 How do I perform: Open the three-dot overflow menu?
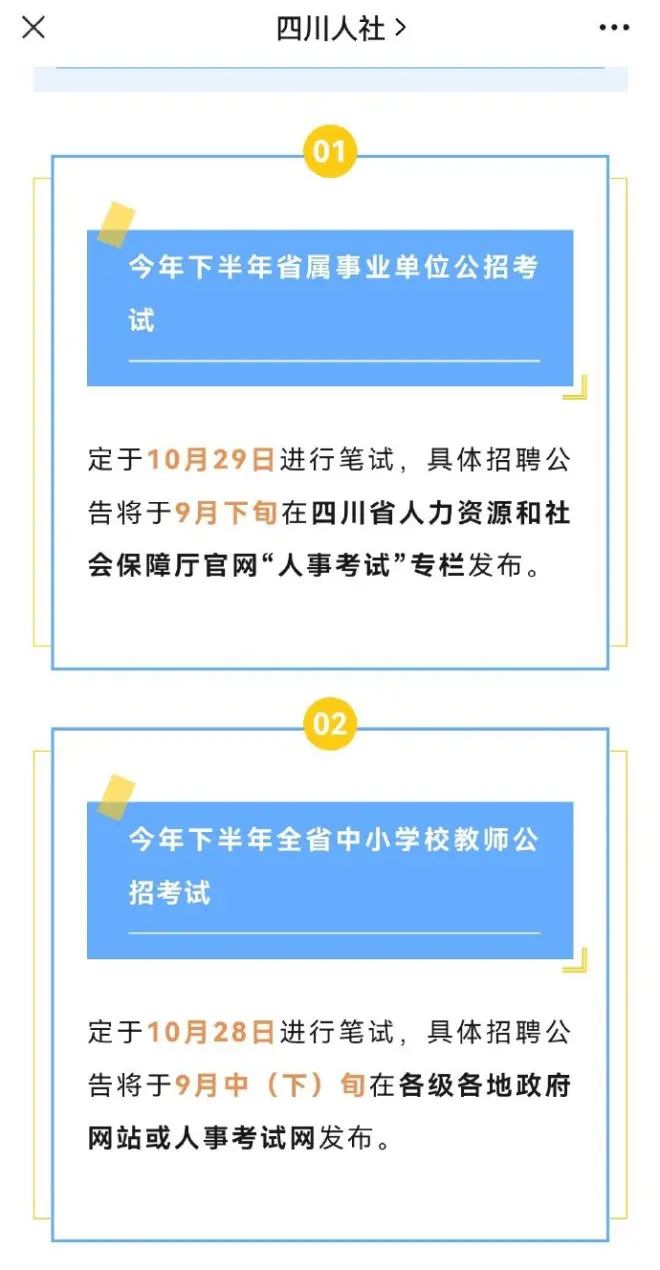(x=614, y=28)
